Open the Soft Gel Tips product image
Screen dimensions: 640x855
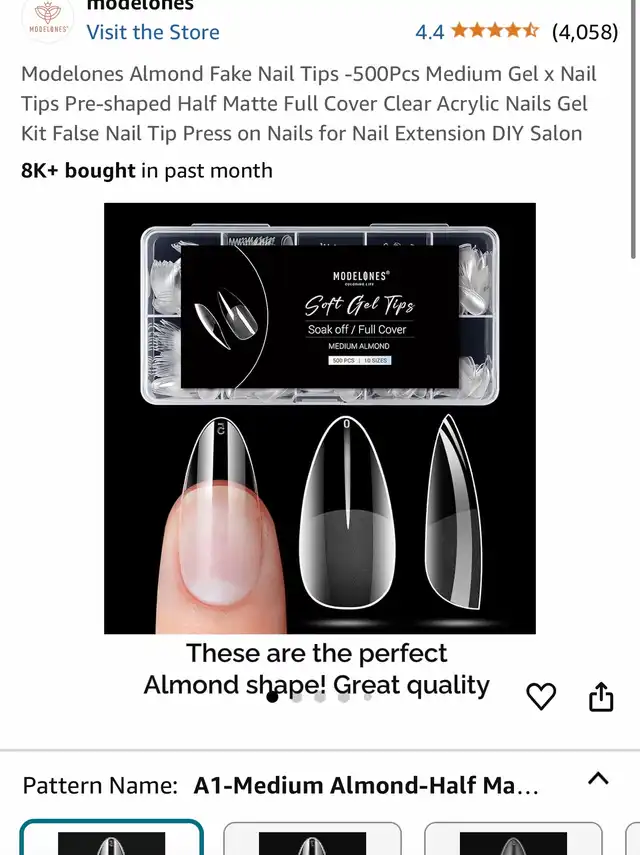click(320, 418)
